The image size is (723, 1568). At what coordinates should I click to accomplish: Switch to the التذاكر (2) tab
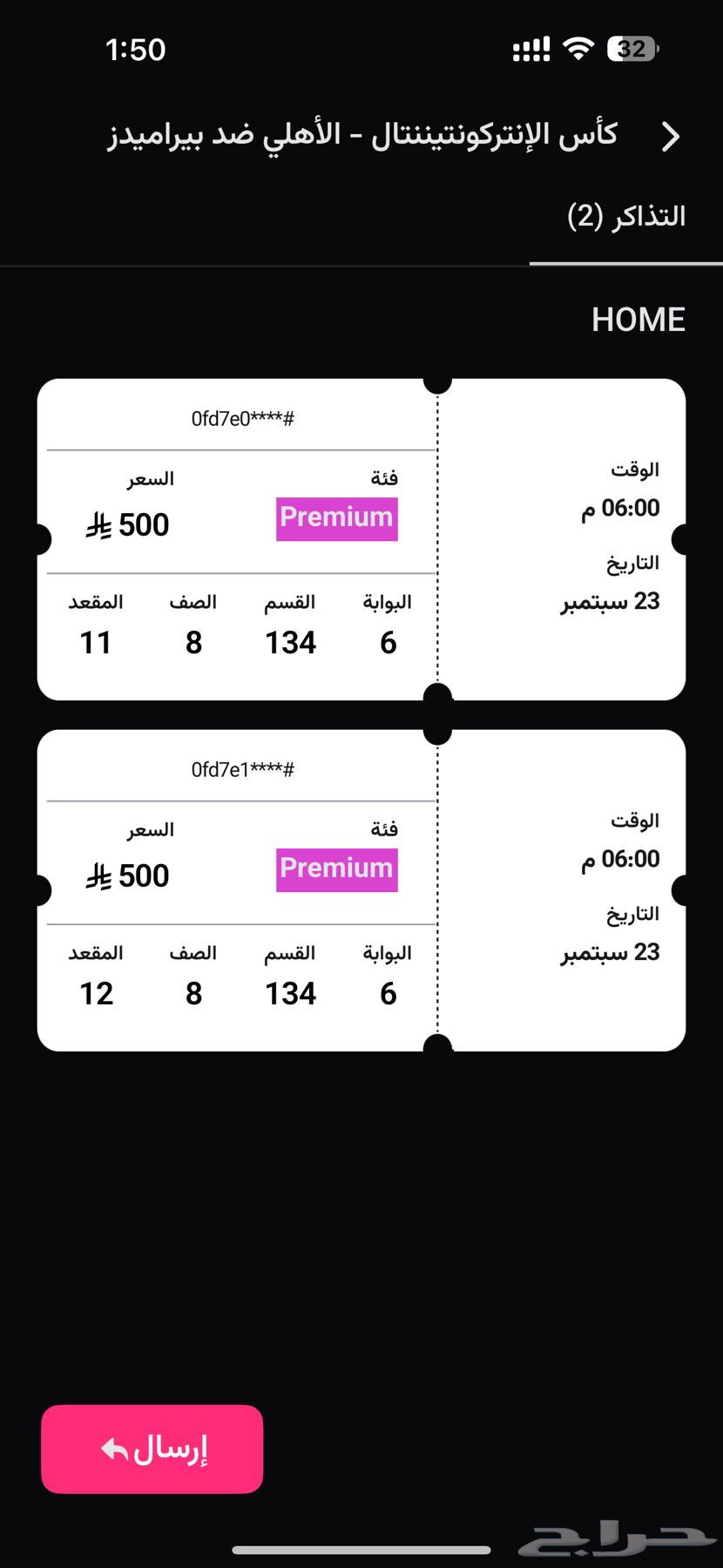tap(625, 215)
